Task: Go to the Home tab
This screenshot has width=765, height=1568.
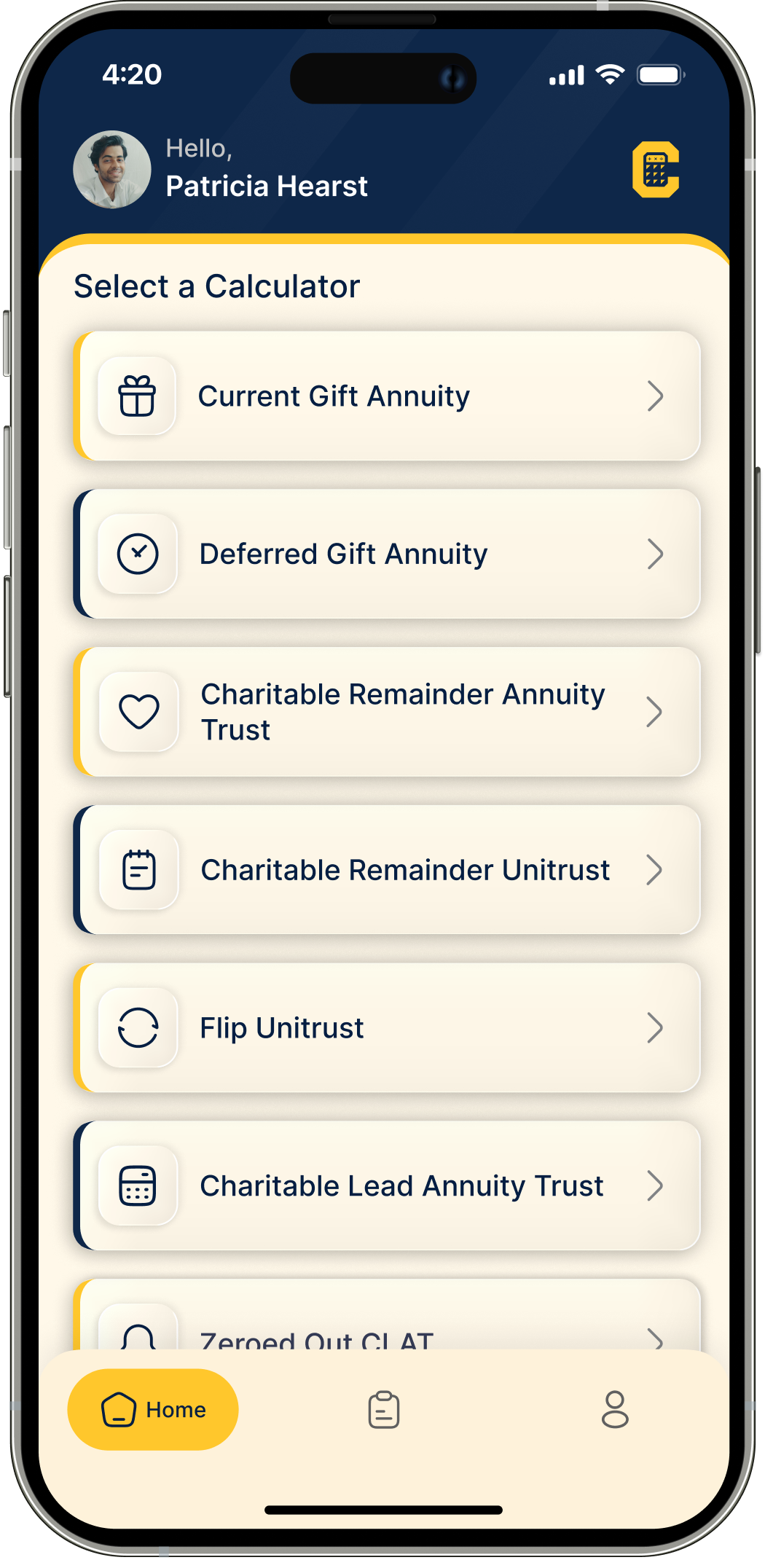Action: pyautogui.click(x=153, y=1410)
